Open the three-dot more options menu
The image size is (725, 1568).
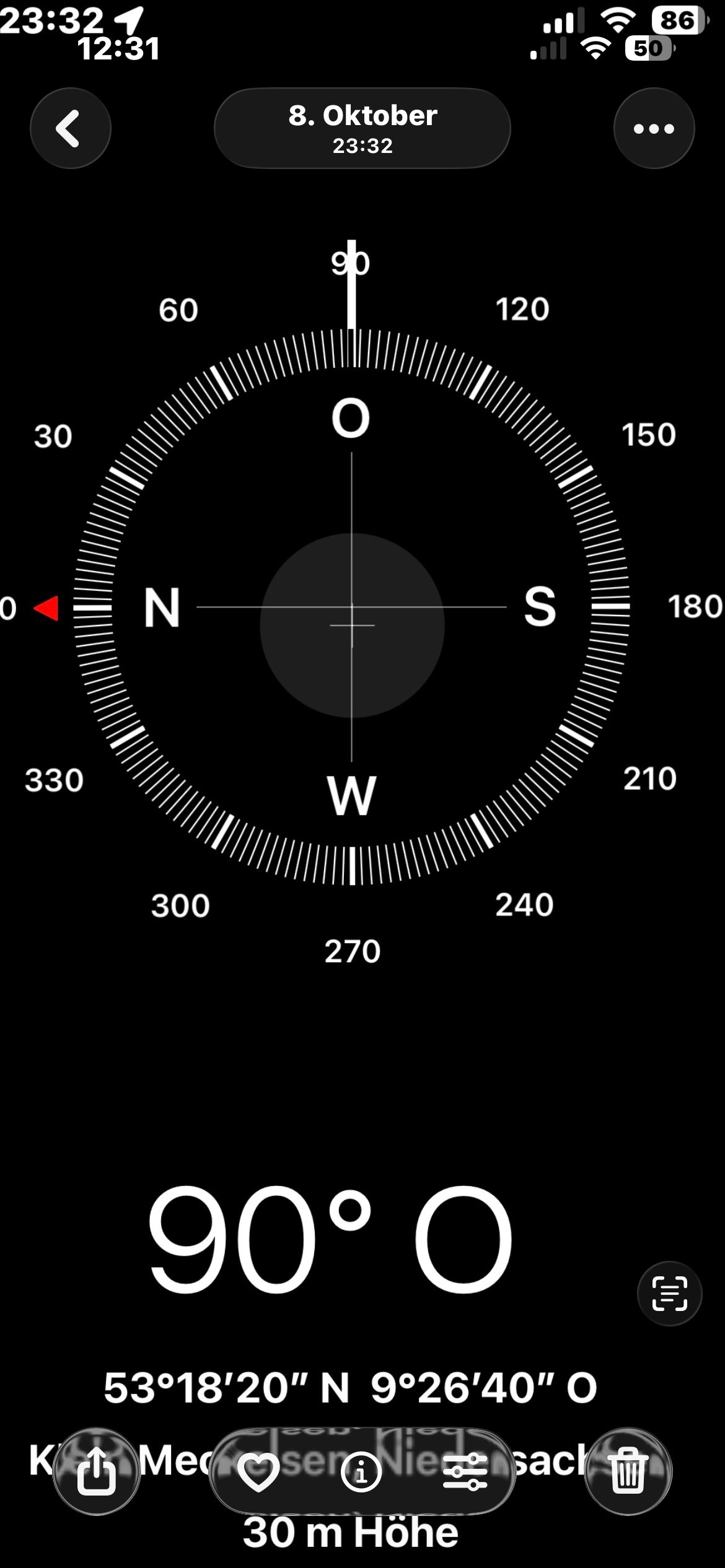[654, 128]
